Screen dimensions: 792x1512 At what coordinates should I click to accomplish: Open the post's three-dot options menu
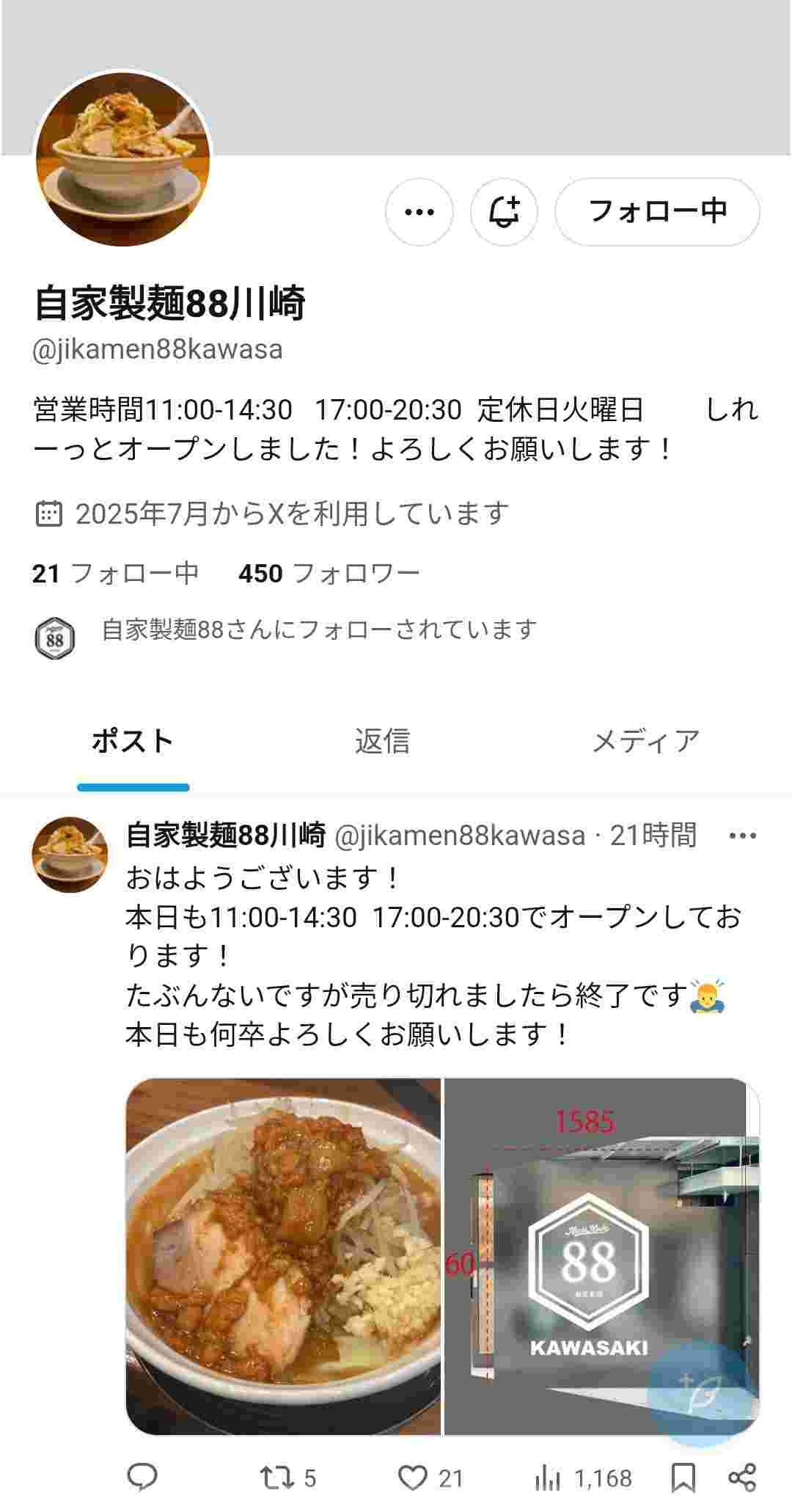click(x=741, y=836)
